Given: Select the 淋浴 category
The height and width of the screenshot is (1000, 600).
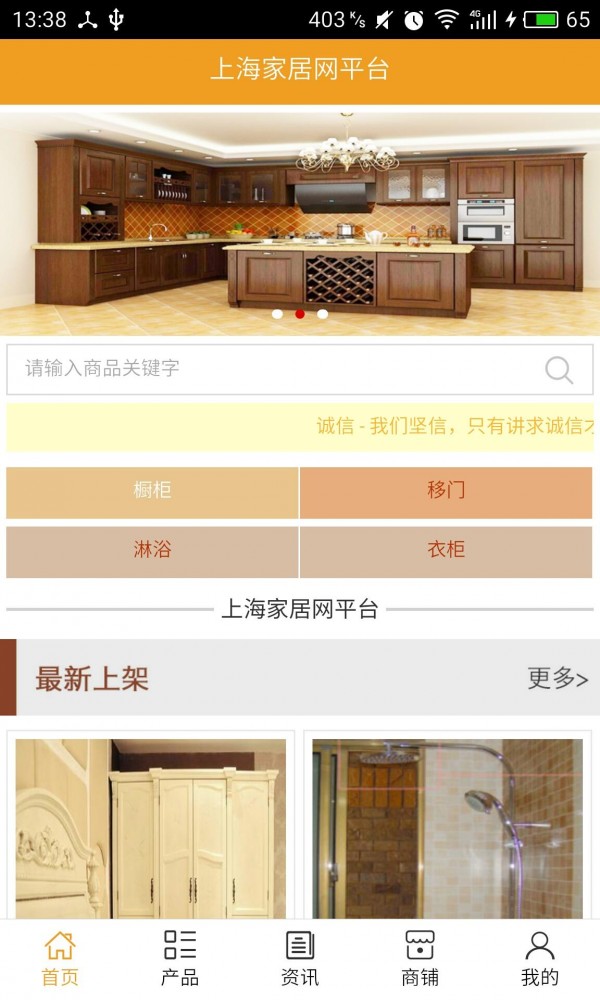Looking at the screenshot, I should [x=152, y=550].
